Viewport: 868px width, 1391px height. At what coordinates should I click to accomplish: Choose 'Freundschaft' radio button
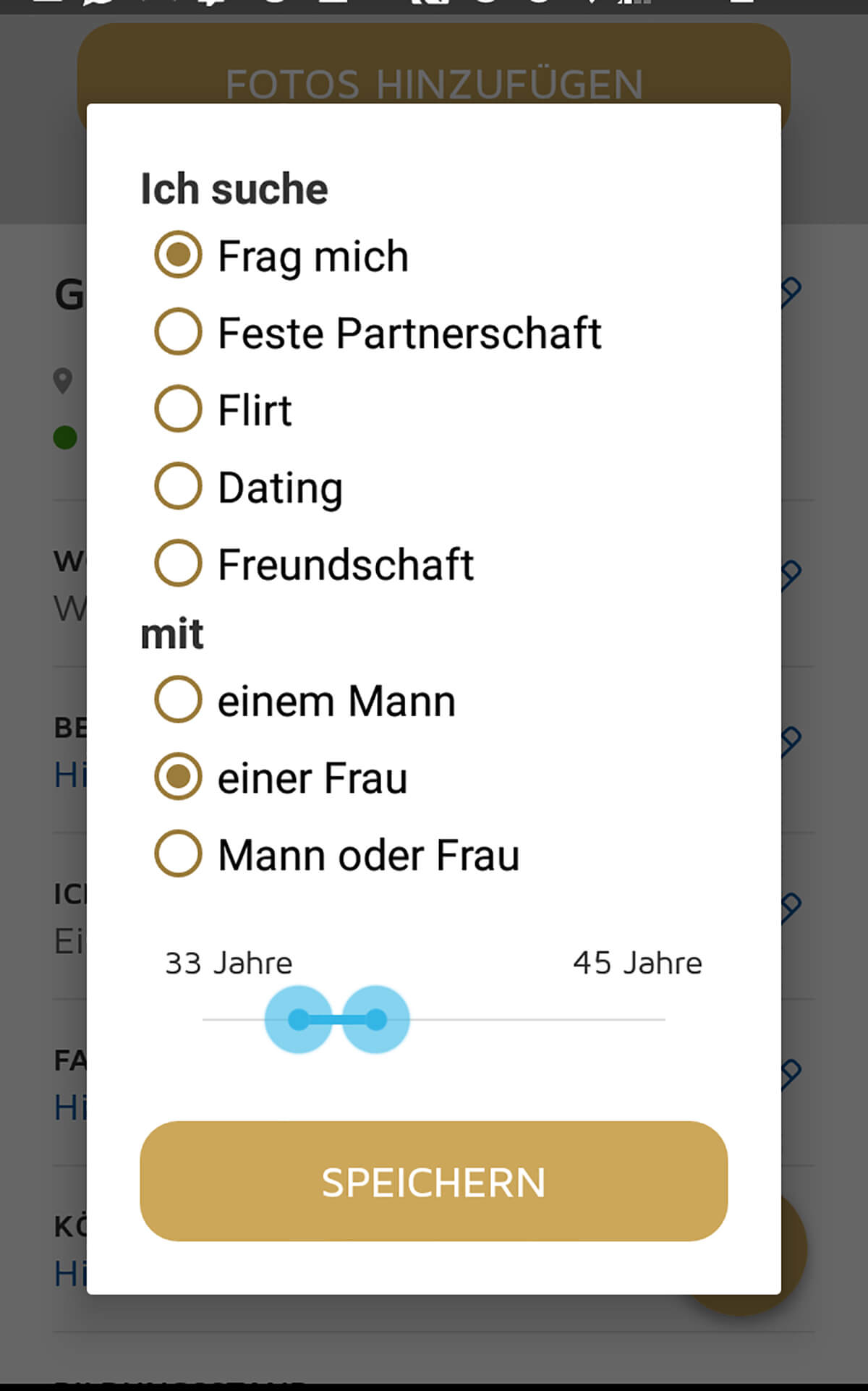click(178, 563)
